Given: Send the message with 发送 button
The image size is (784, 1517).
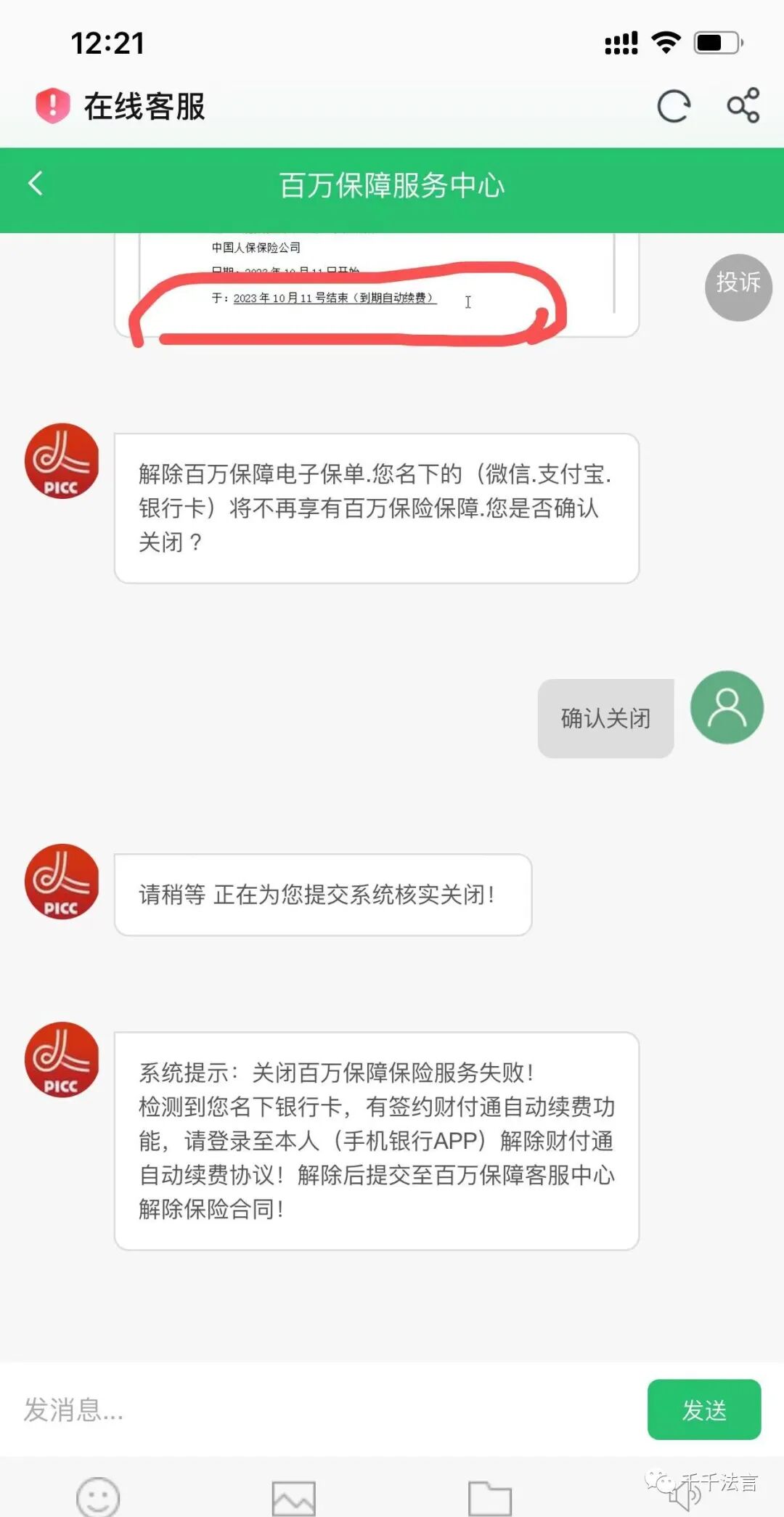Looking at the screenshot, I should (704, 1410).
